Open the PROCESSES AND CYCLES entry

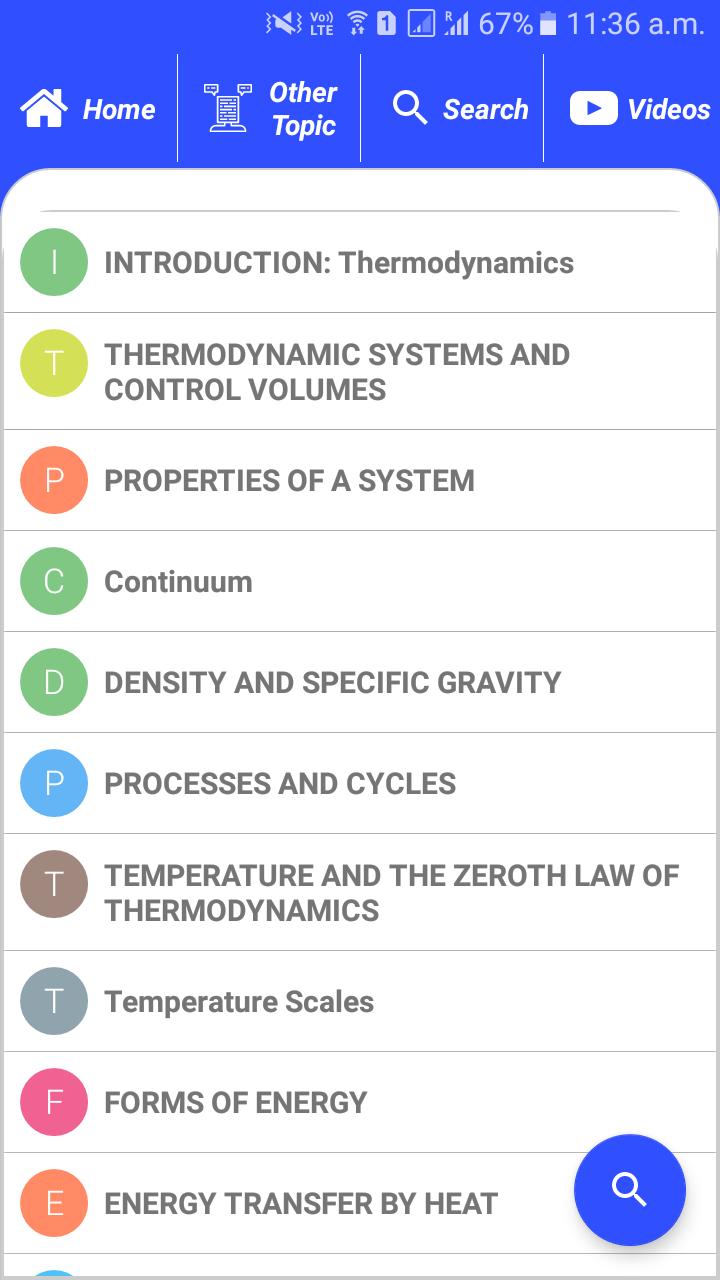tap(280, 783)
